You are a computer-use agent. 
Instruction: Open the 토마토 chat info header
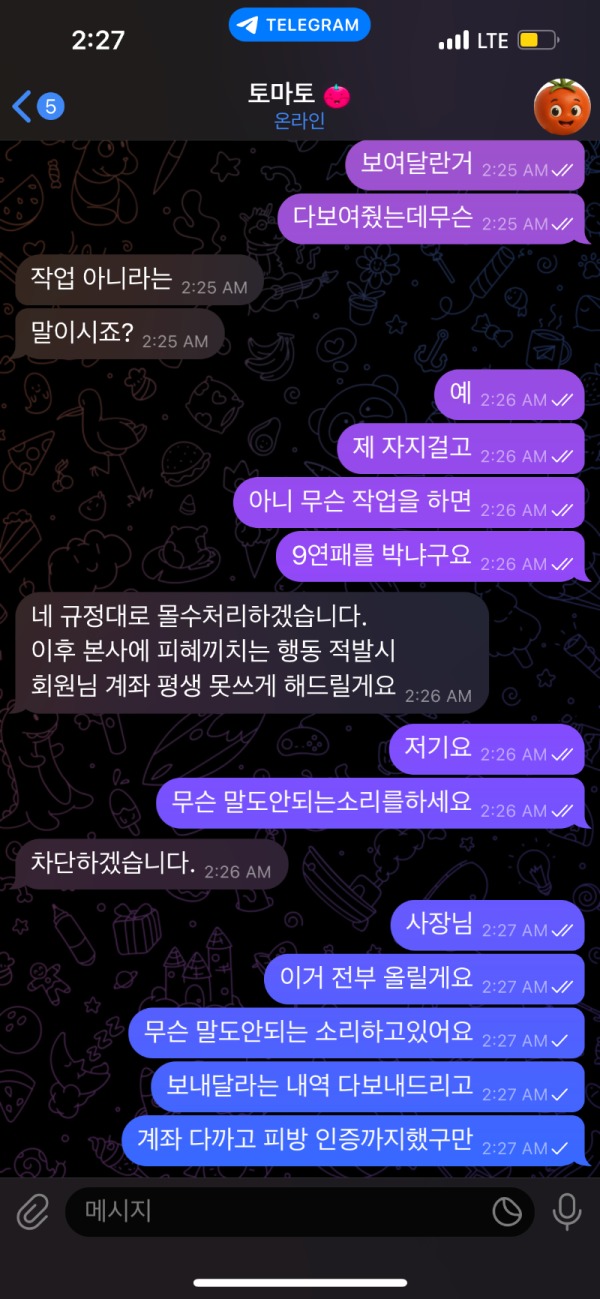click(x=298, y=105)
